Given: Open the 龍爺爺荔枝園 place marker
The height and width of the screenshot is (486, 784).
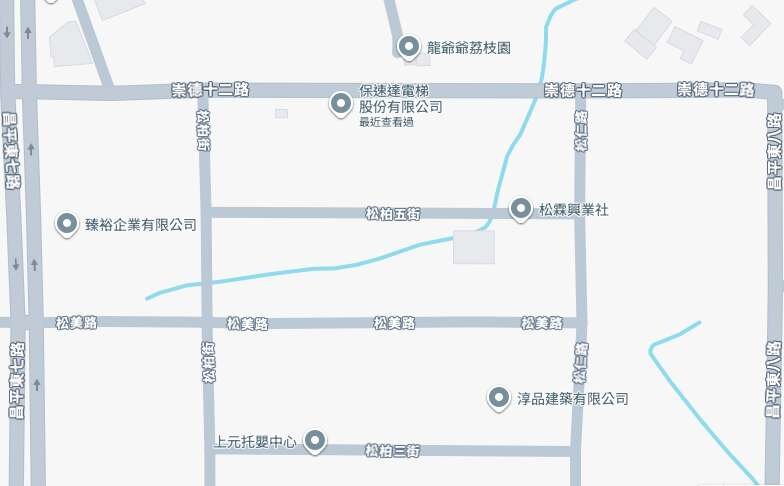Looking at the screenshot, I should pyautogui.click(x=408, y=46).
